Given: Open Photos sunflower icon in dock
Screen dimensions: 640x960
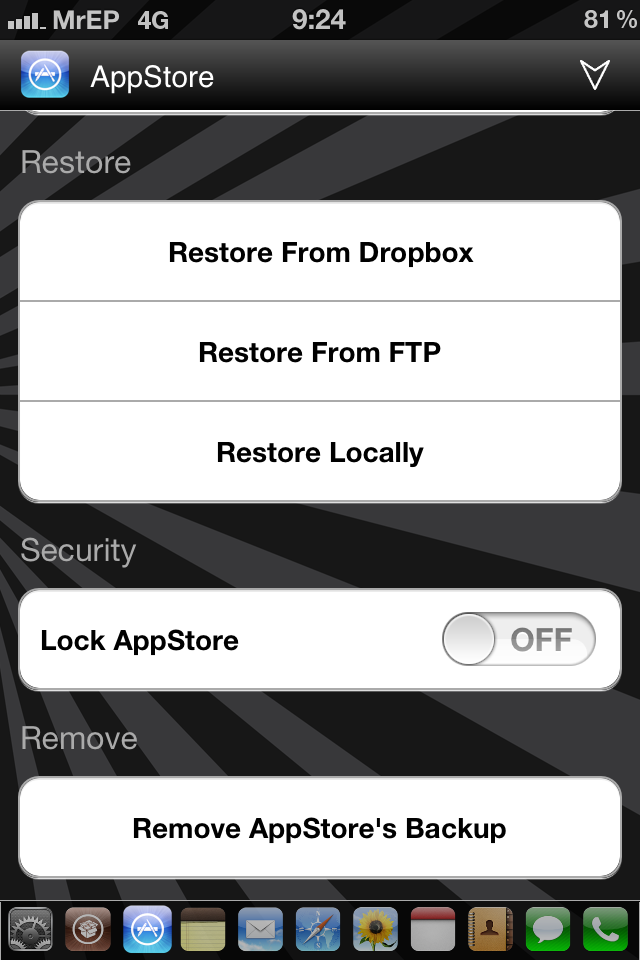Looking at the screenshot, I should 376,929.
